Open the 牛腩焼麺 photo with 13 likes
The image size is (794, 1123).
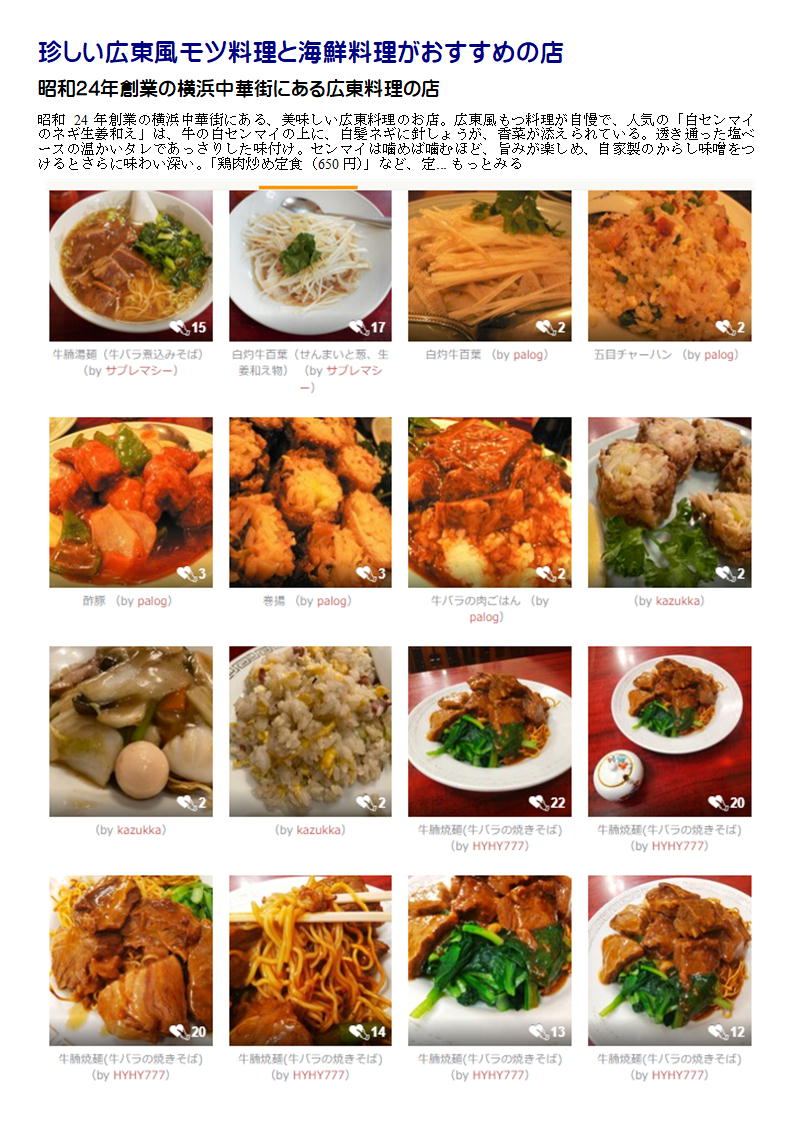pyautogui.click(x=489, y=960)
